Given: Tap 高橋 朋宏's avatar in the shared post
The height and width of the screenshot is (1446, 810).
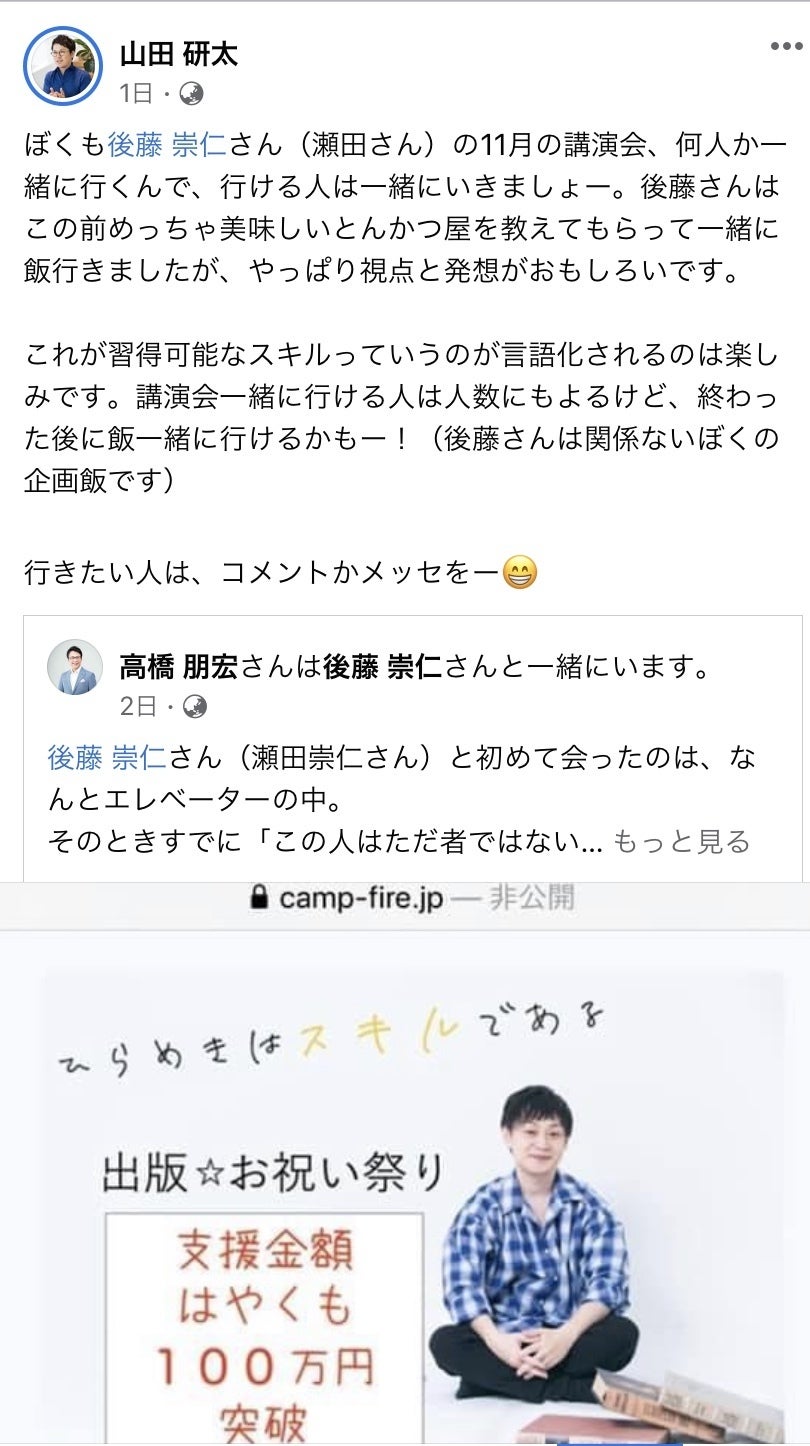Looking at the screenshot, I should click(75, 667).
